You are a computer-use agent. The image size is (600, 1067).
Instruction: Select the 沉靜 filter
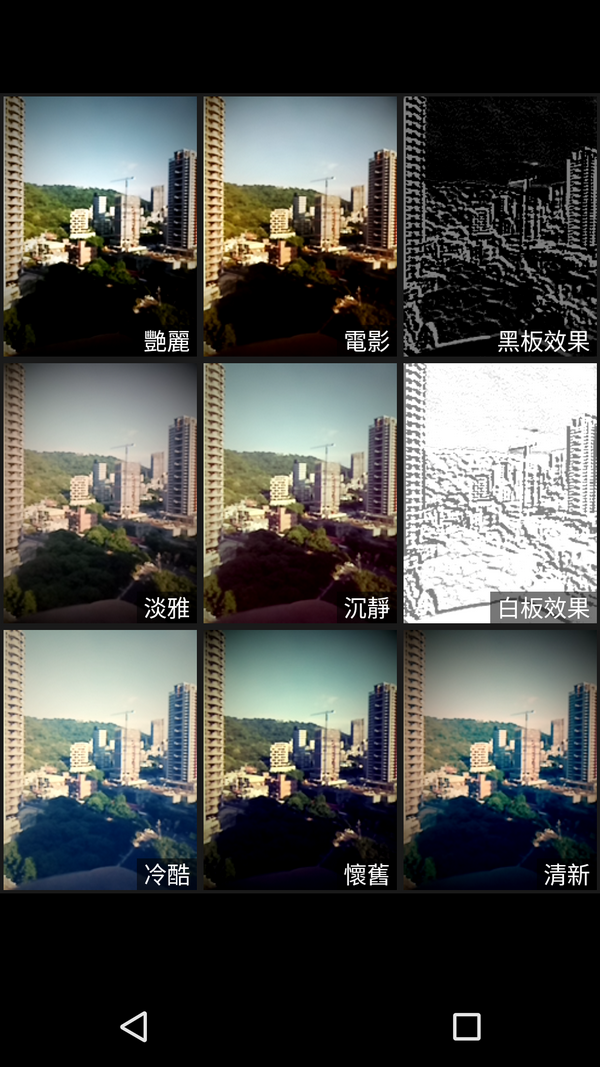tap(300, 492)
